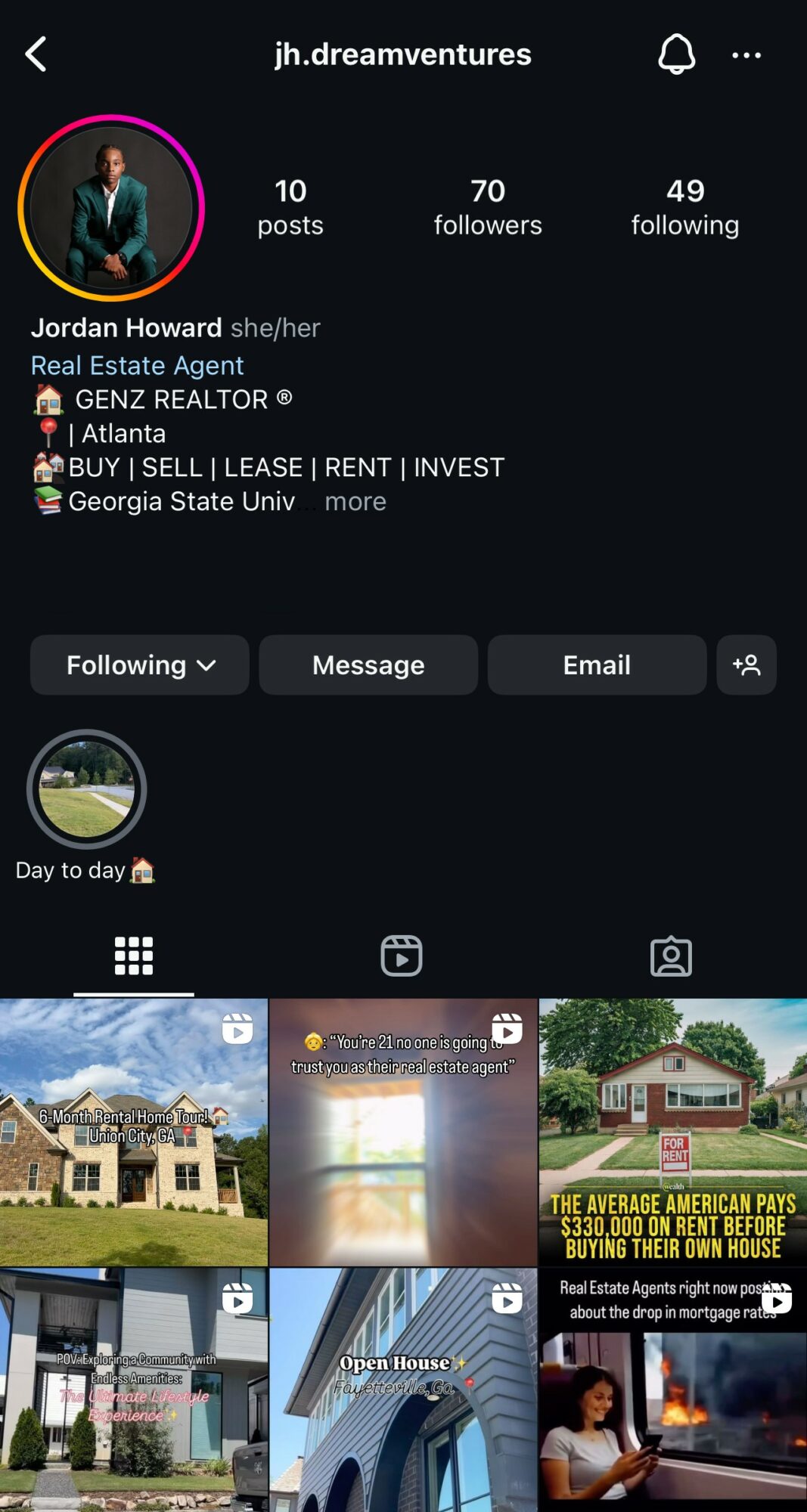
Task: Open the 6-Month Rental Home Tour reel
Action: coord(134,1132)
